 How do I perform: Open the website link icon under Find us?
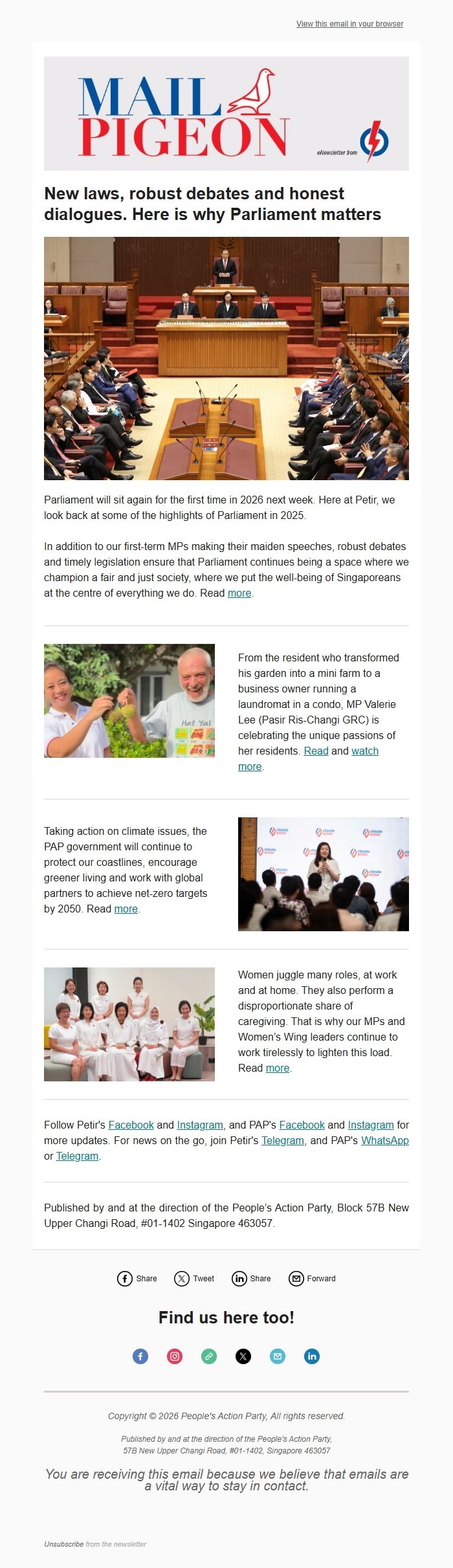point(209,1356)
